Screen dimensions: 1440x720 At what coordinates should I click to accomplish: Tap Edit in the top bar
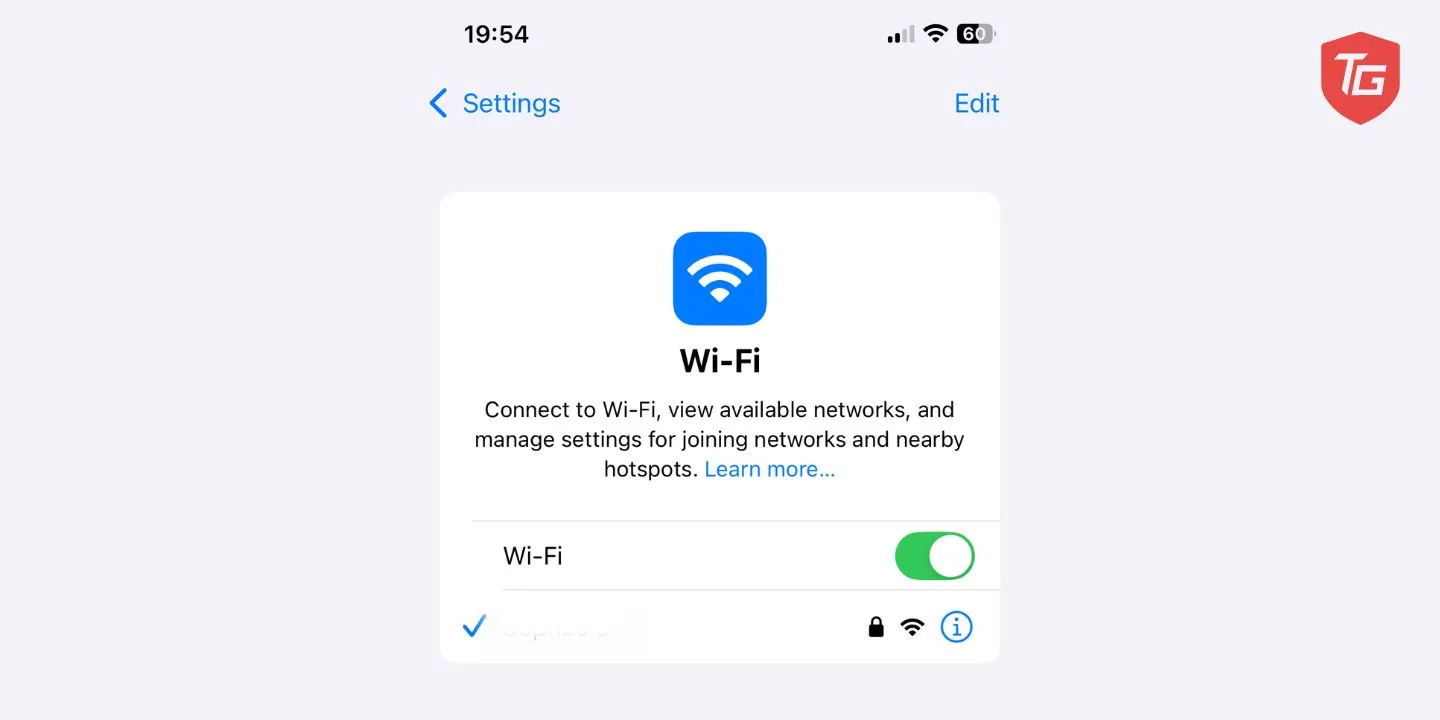click(x=976, y=103)
